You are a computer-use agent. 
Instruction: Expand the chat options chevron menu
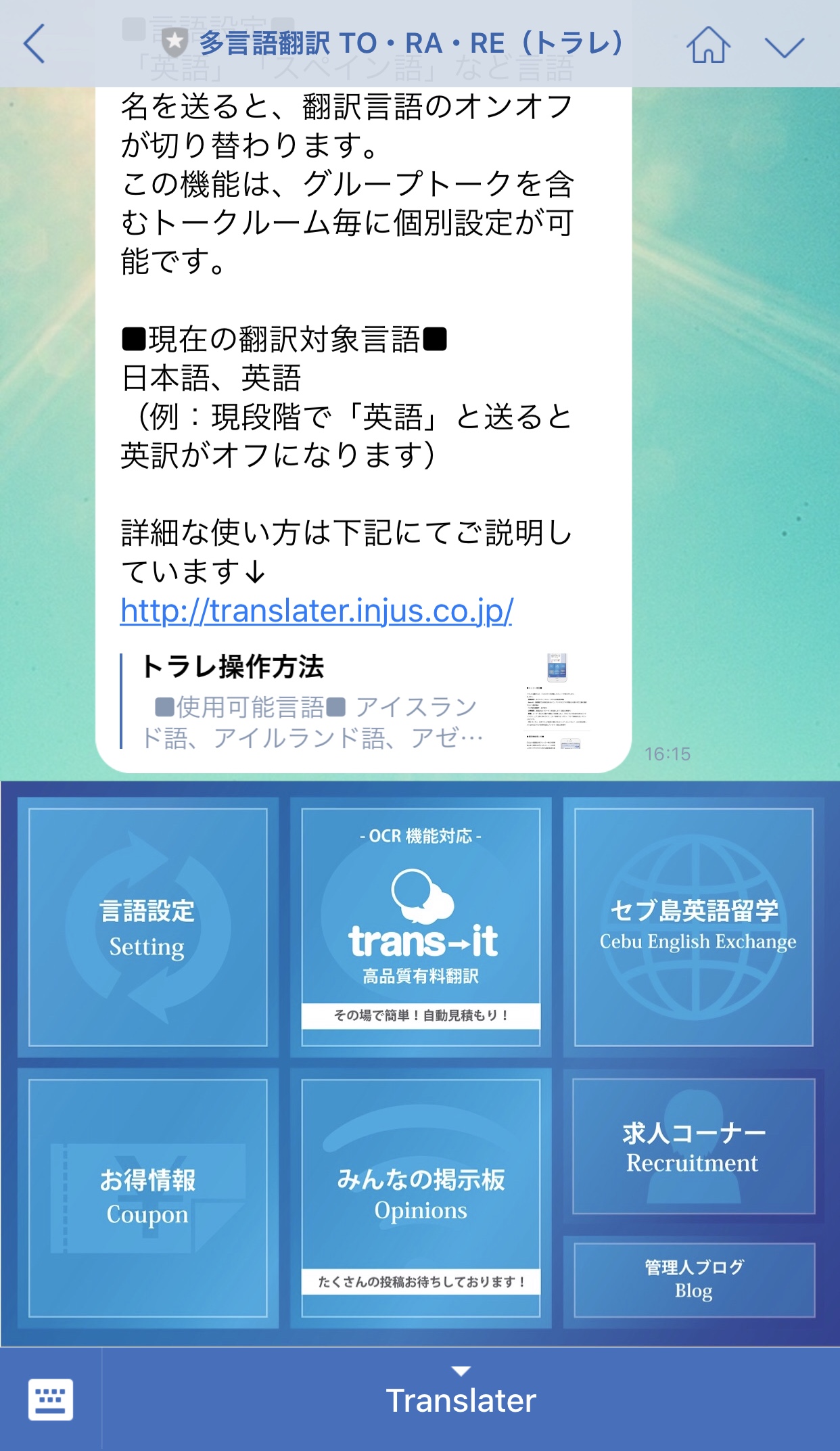coord(784,47)
